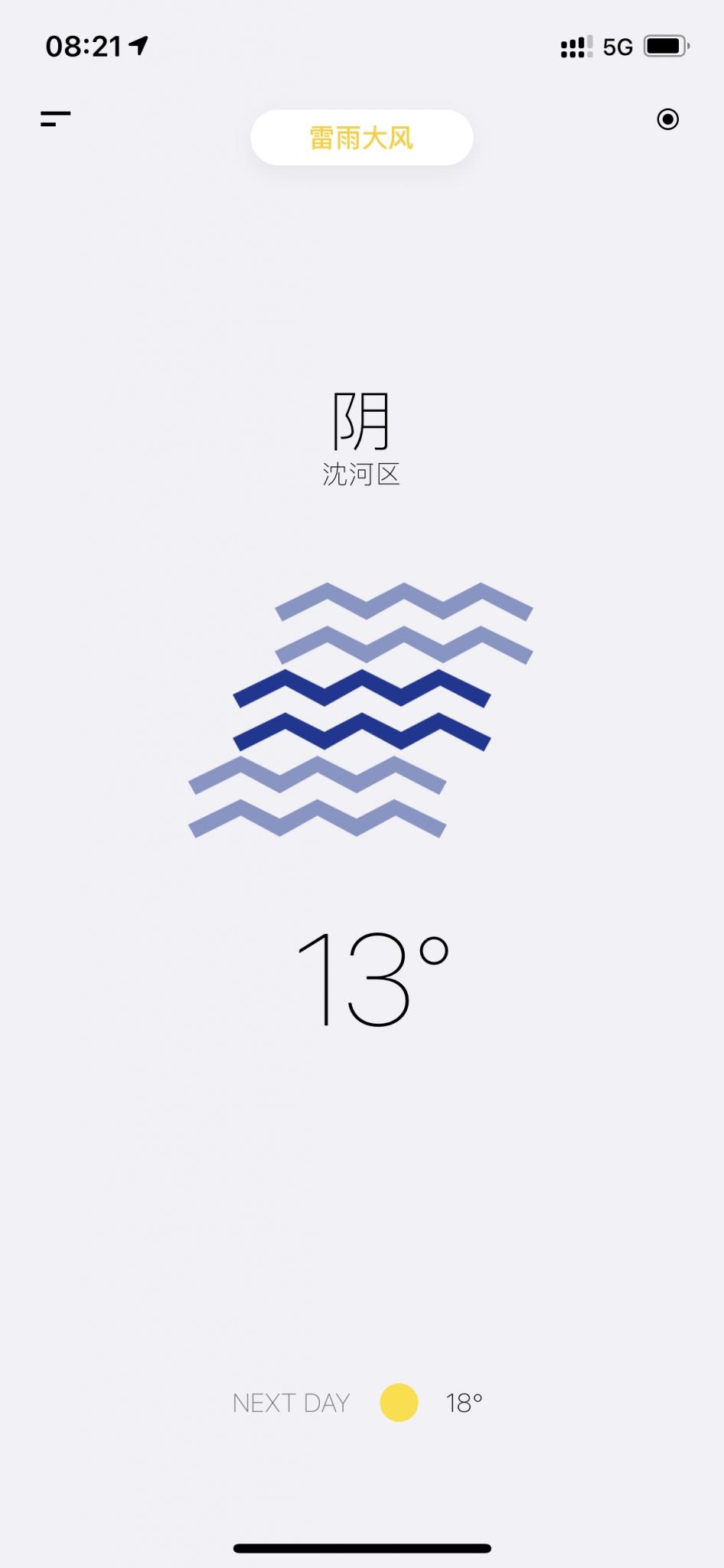Open the NEXT DAY forecast row

click(x=357, y=1403)
